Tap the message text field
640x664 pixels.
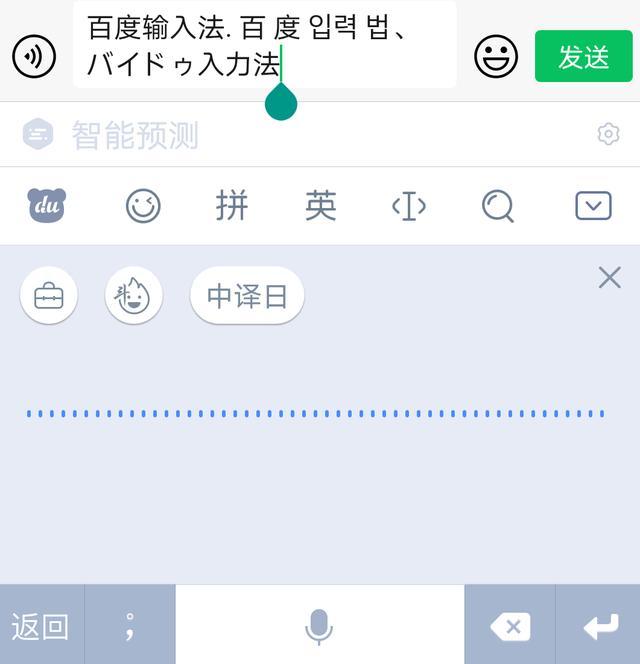(x=264, y=45)
